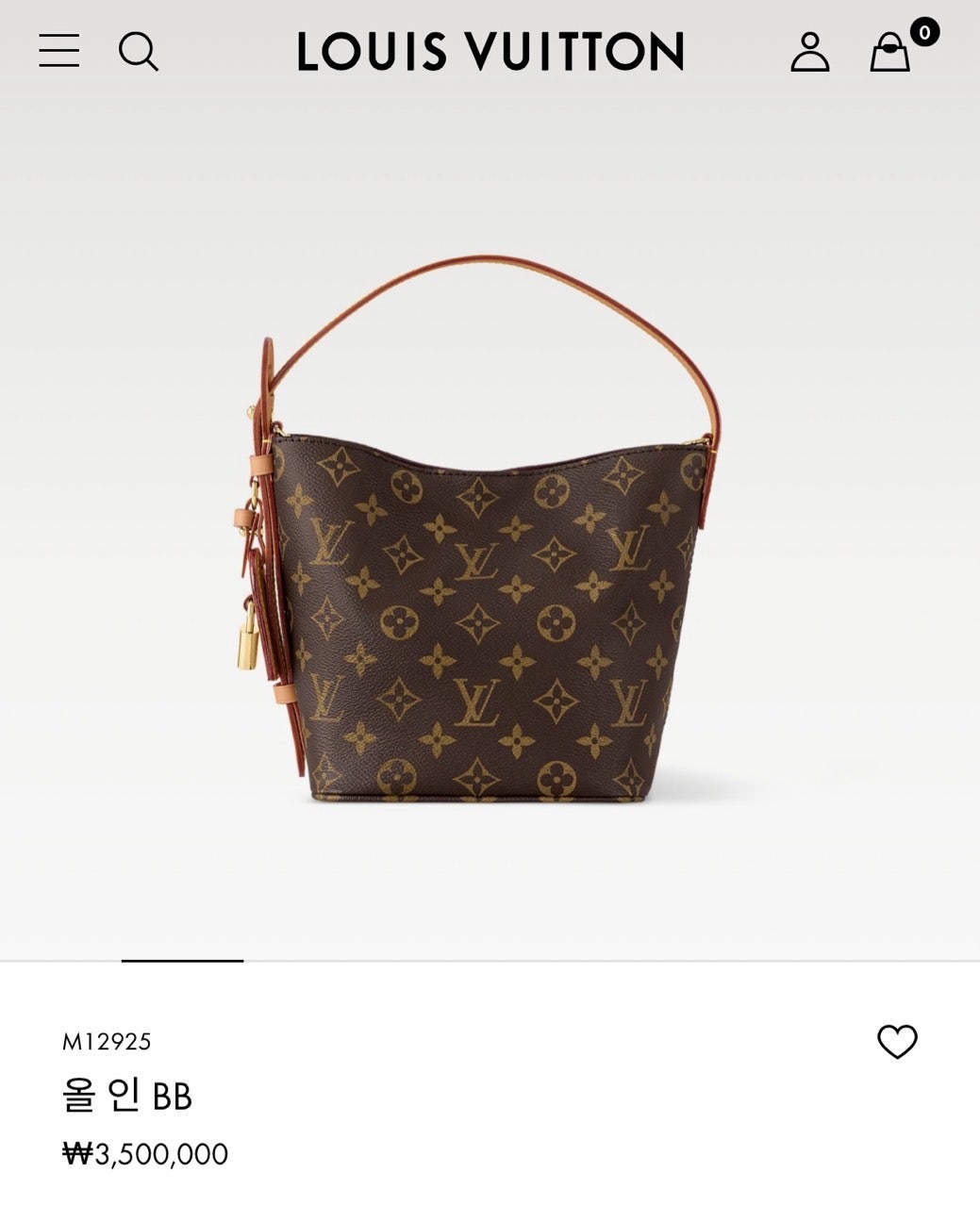Open the shopping bag

890,52
